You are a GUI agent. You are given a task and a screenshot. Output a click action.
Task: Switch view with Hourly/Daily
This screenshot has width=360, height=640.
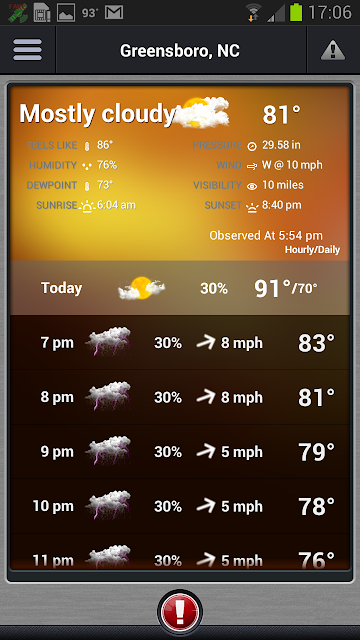[x=312, y=250]
